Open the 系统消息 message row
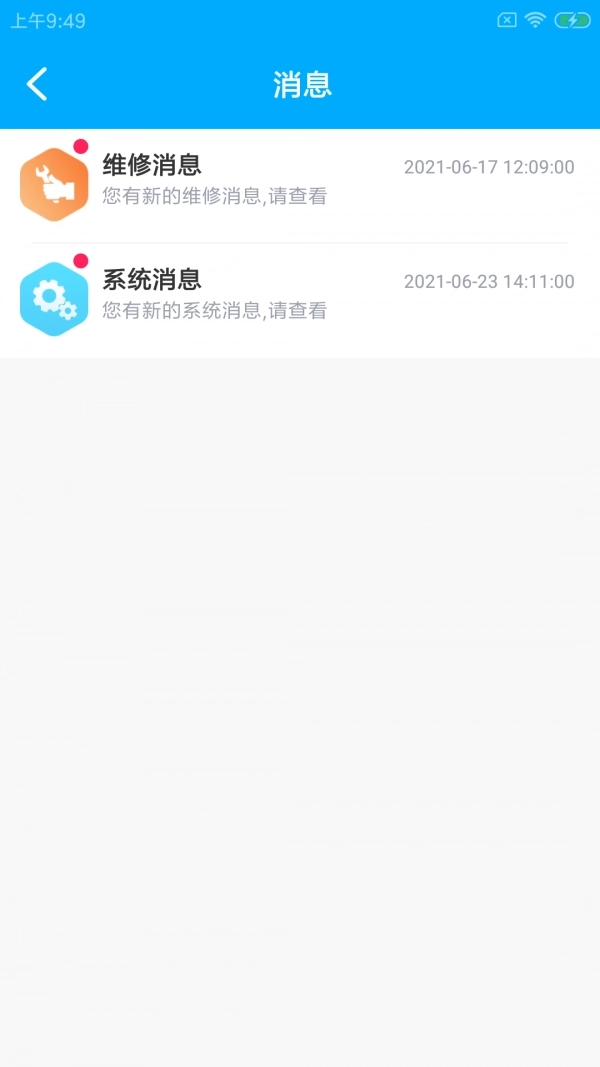This screenshot has width=600, height=1067. pyautogui.click(x=300, y=297)
